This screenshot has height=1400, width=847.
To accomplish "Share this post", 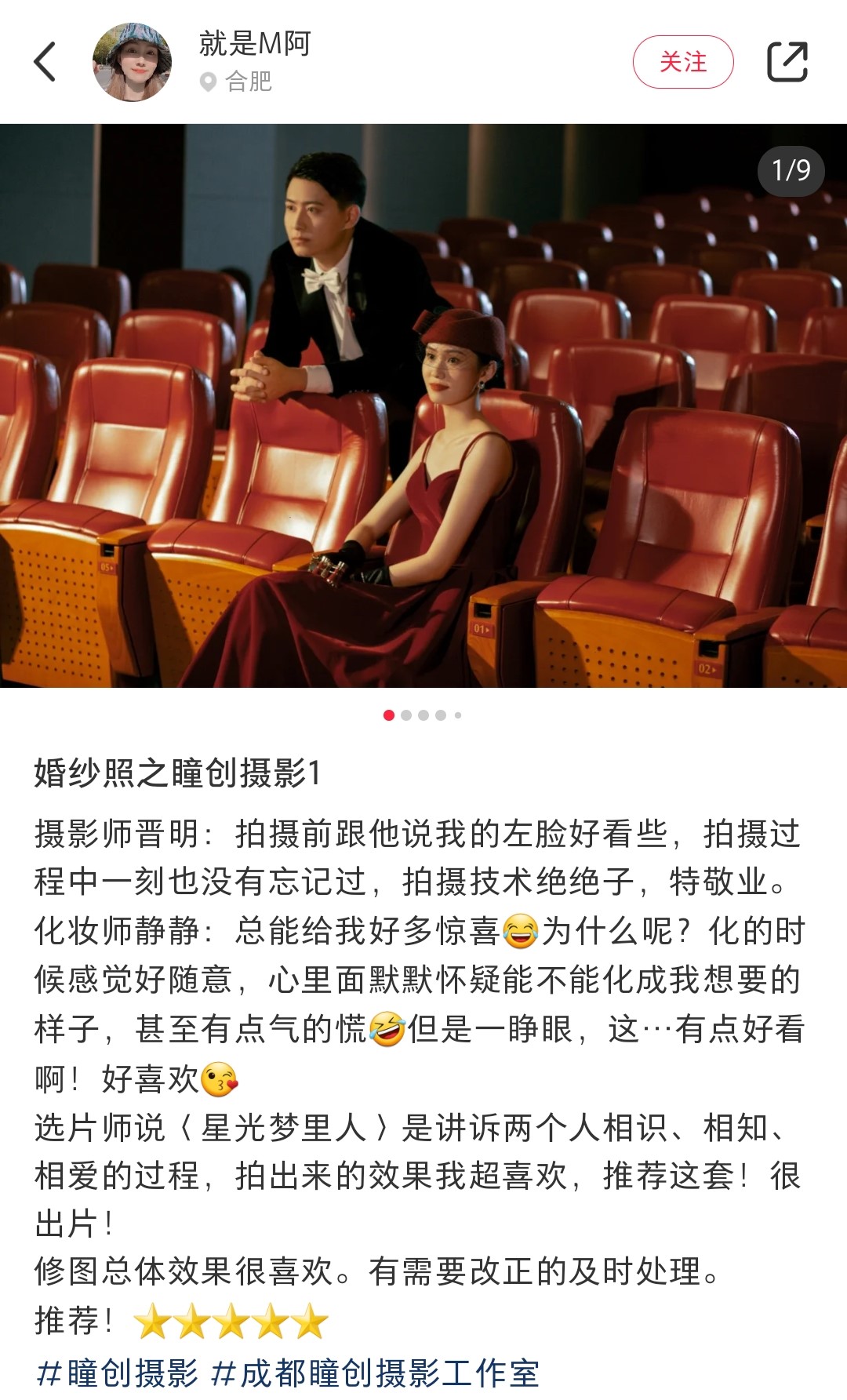I will (787, 62).
